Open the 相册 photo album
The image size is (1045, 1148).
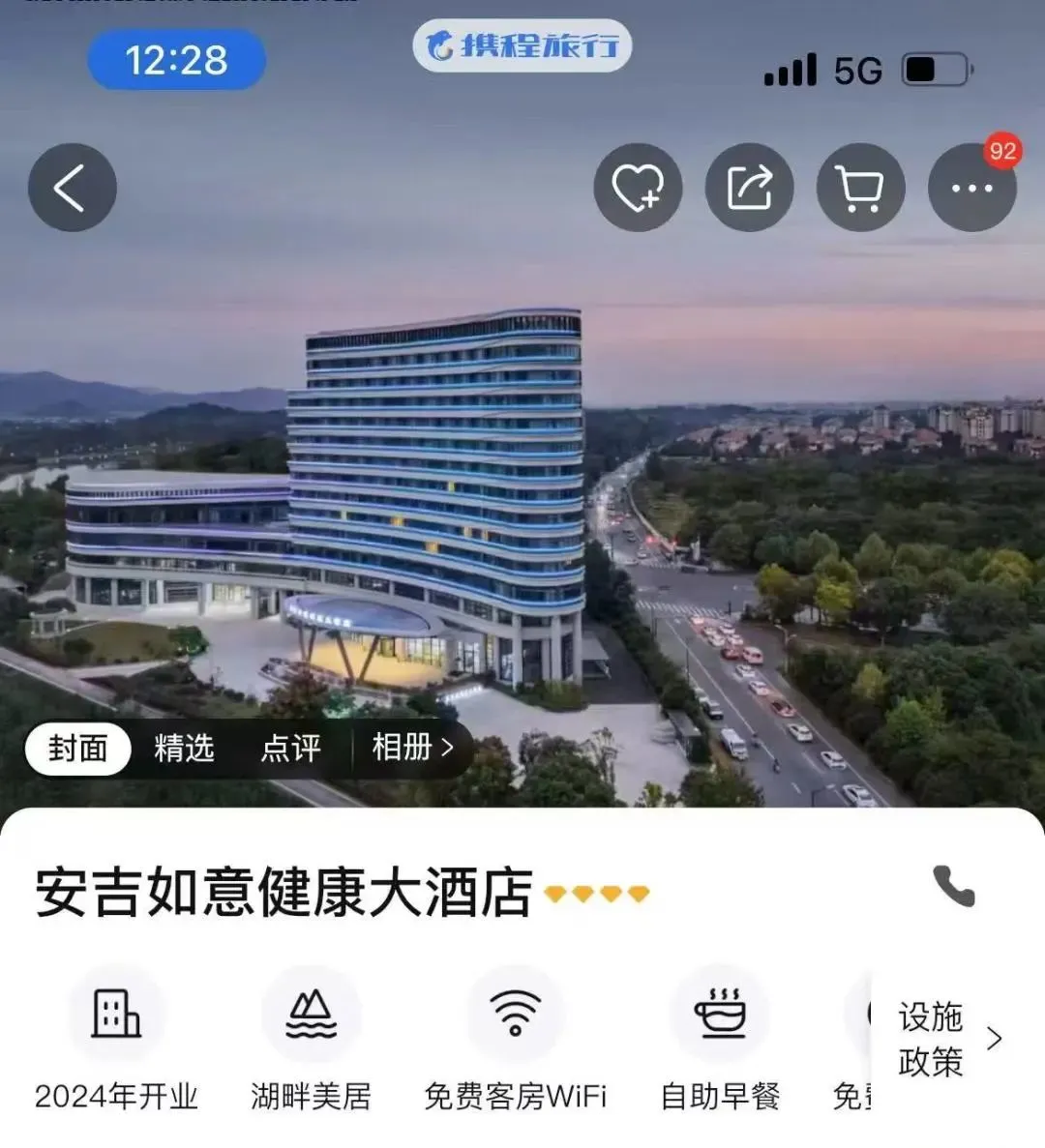pyautogui.click(x=411, y=748)
